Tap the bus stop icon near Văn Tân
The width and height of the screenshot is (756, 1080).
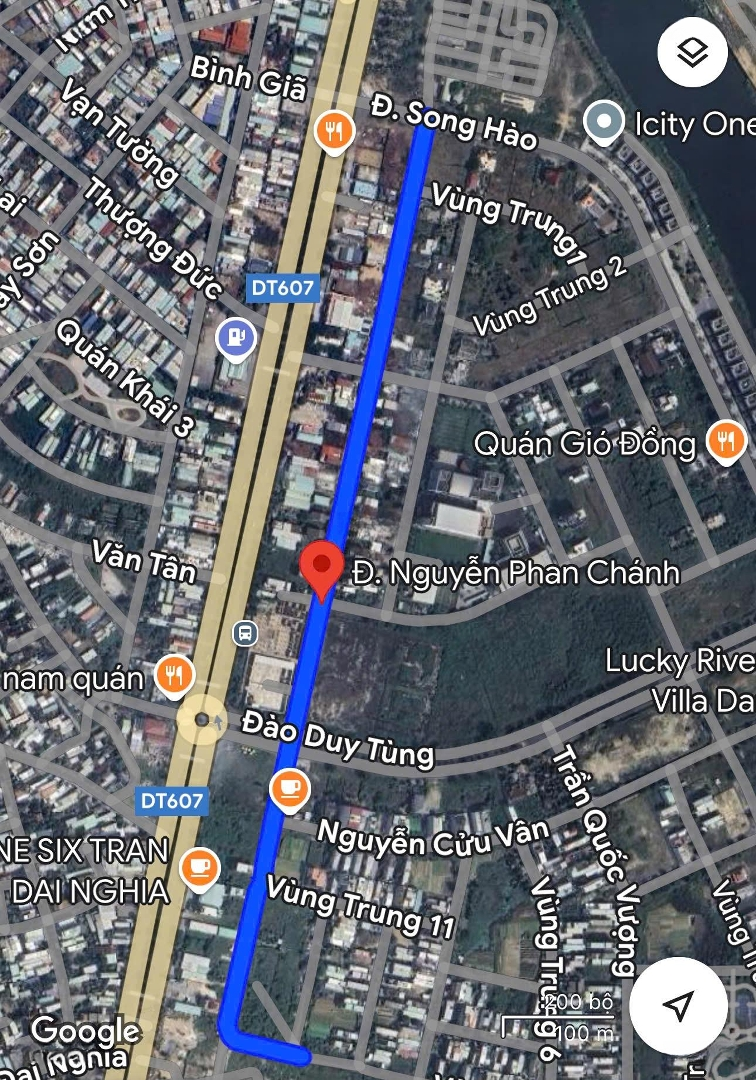coord(245,633)
